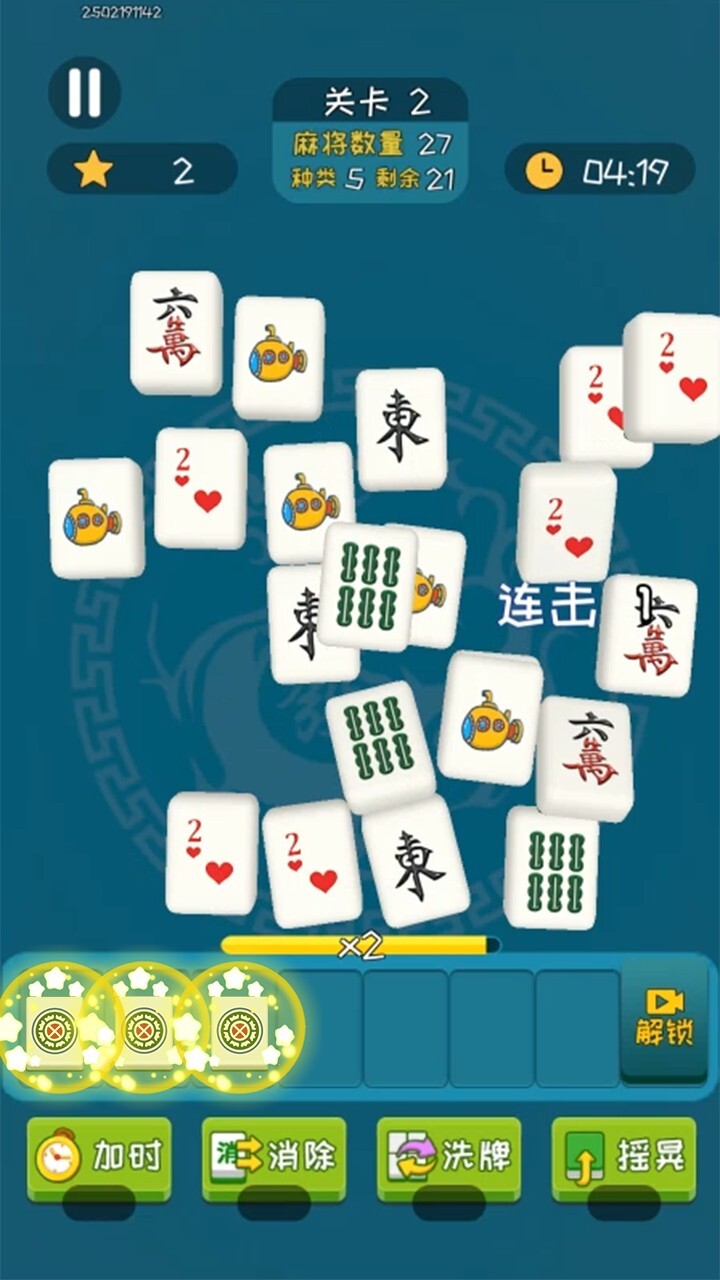720x1280 pixels.
Task: Pick the bamboo tile at bottom right
Action: pyautogui.click(x=552, y=866)
